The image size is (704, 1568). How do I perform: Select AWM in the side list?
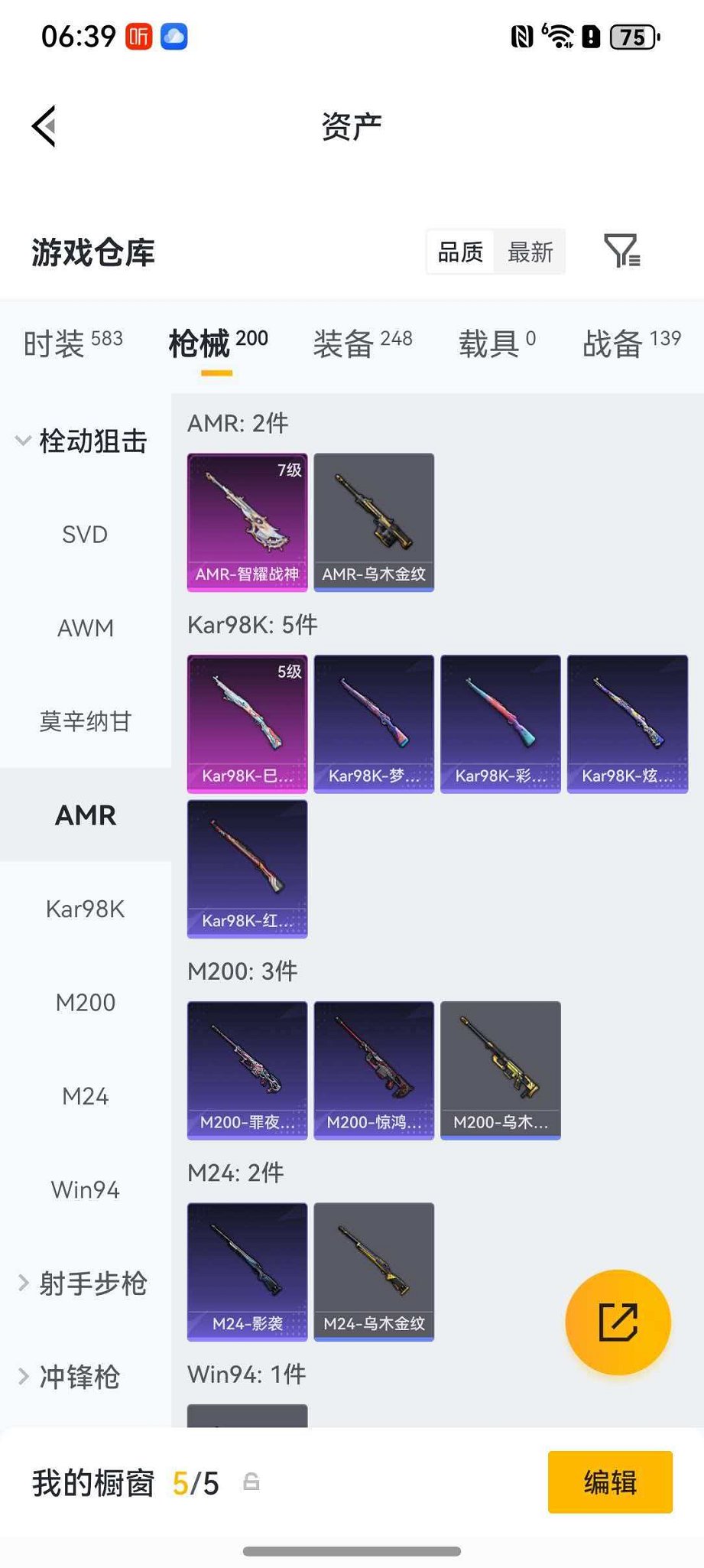click(85, 628)
